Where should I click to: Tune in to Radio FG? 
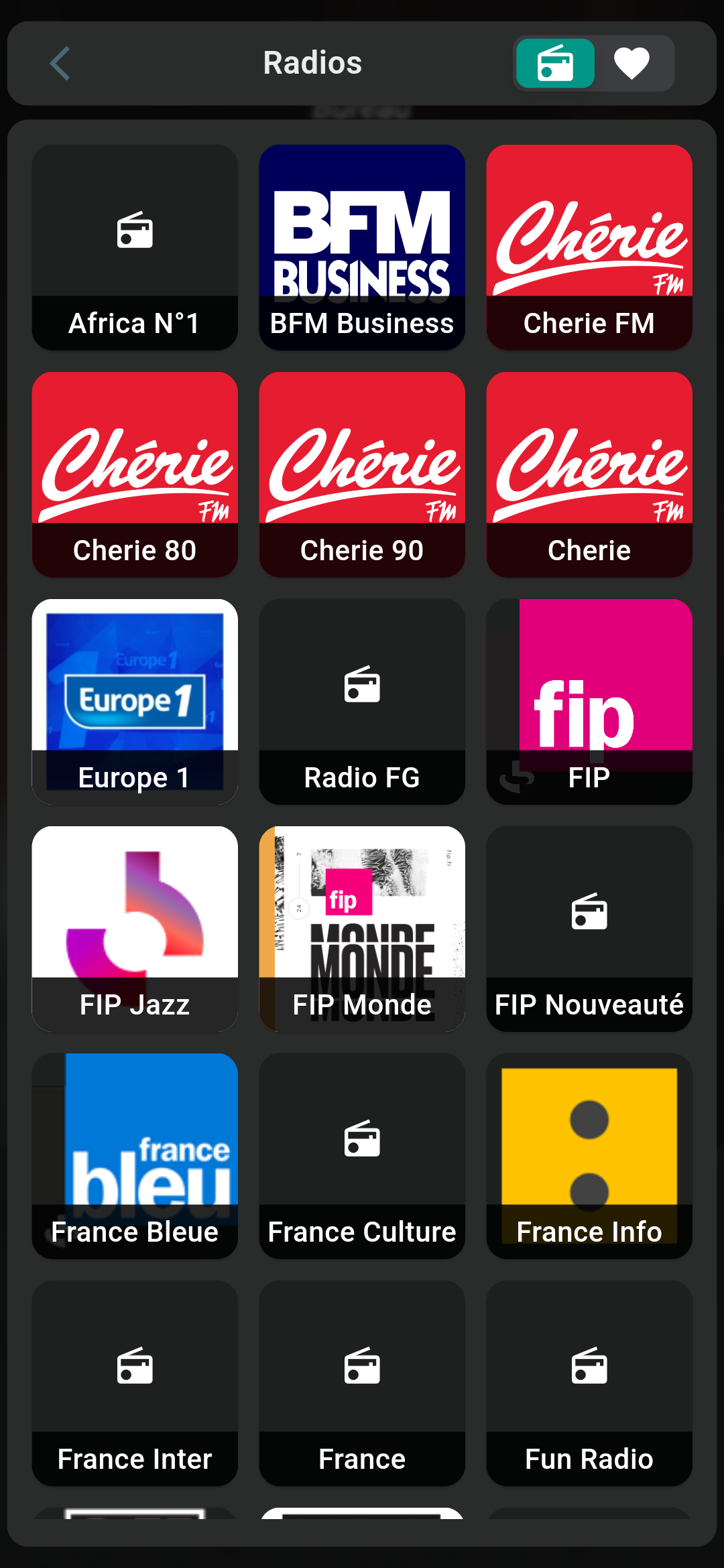coord(362,702)
